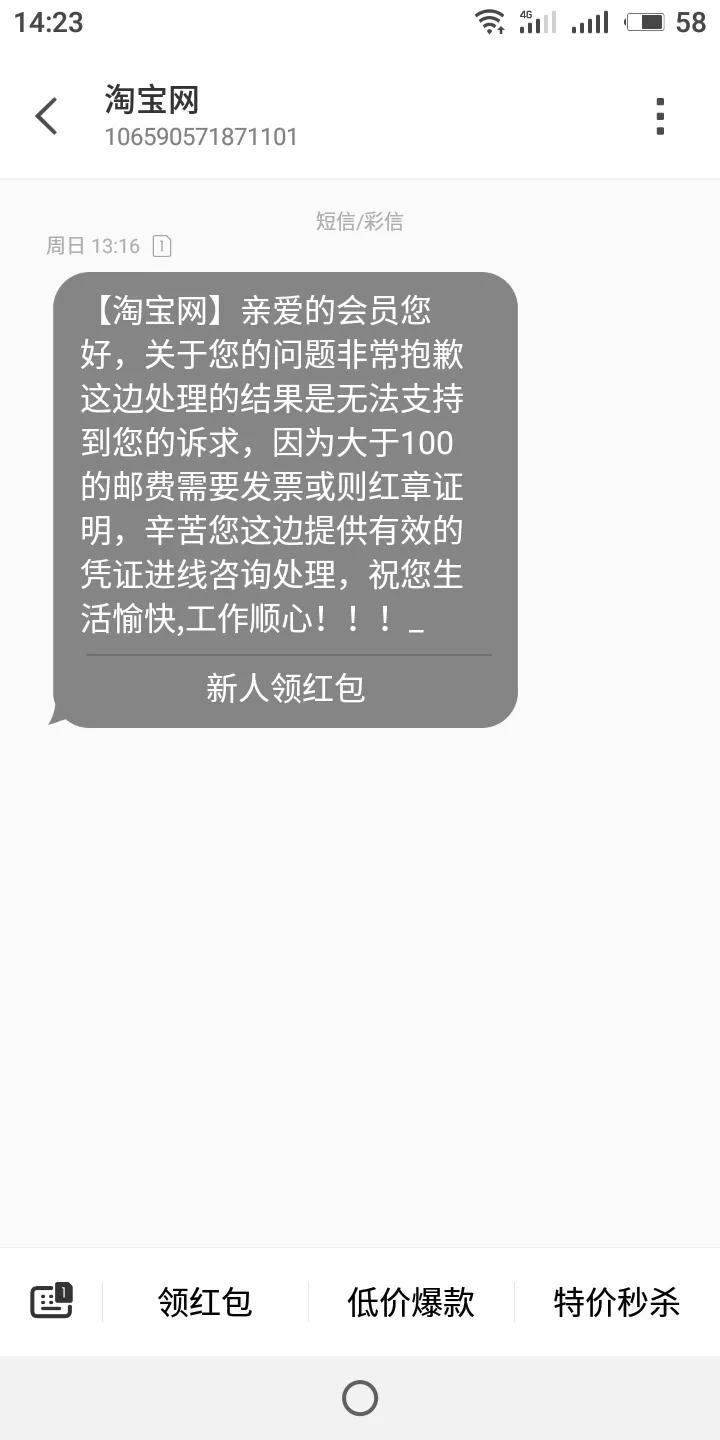
Task: Tap the SMS card icon with badge
Action: 52,1301
